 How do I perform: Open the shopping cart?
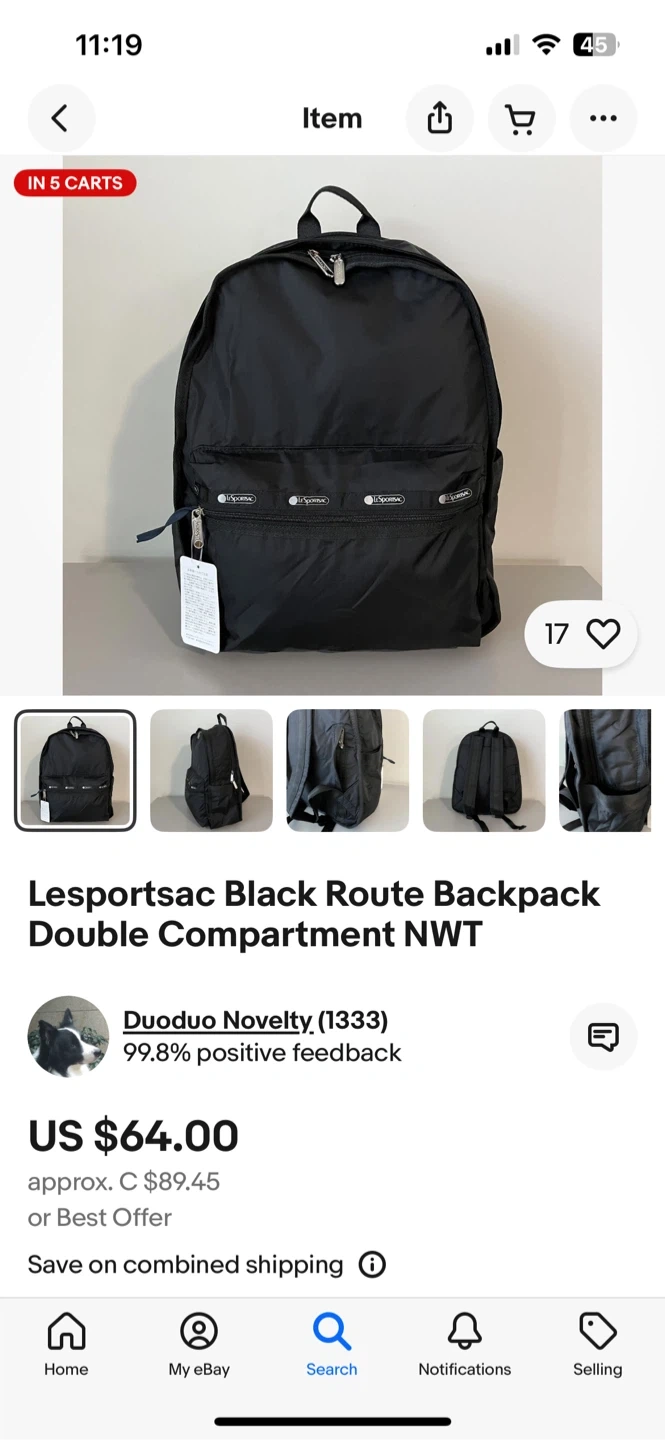pos(520,119)
